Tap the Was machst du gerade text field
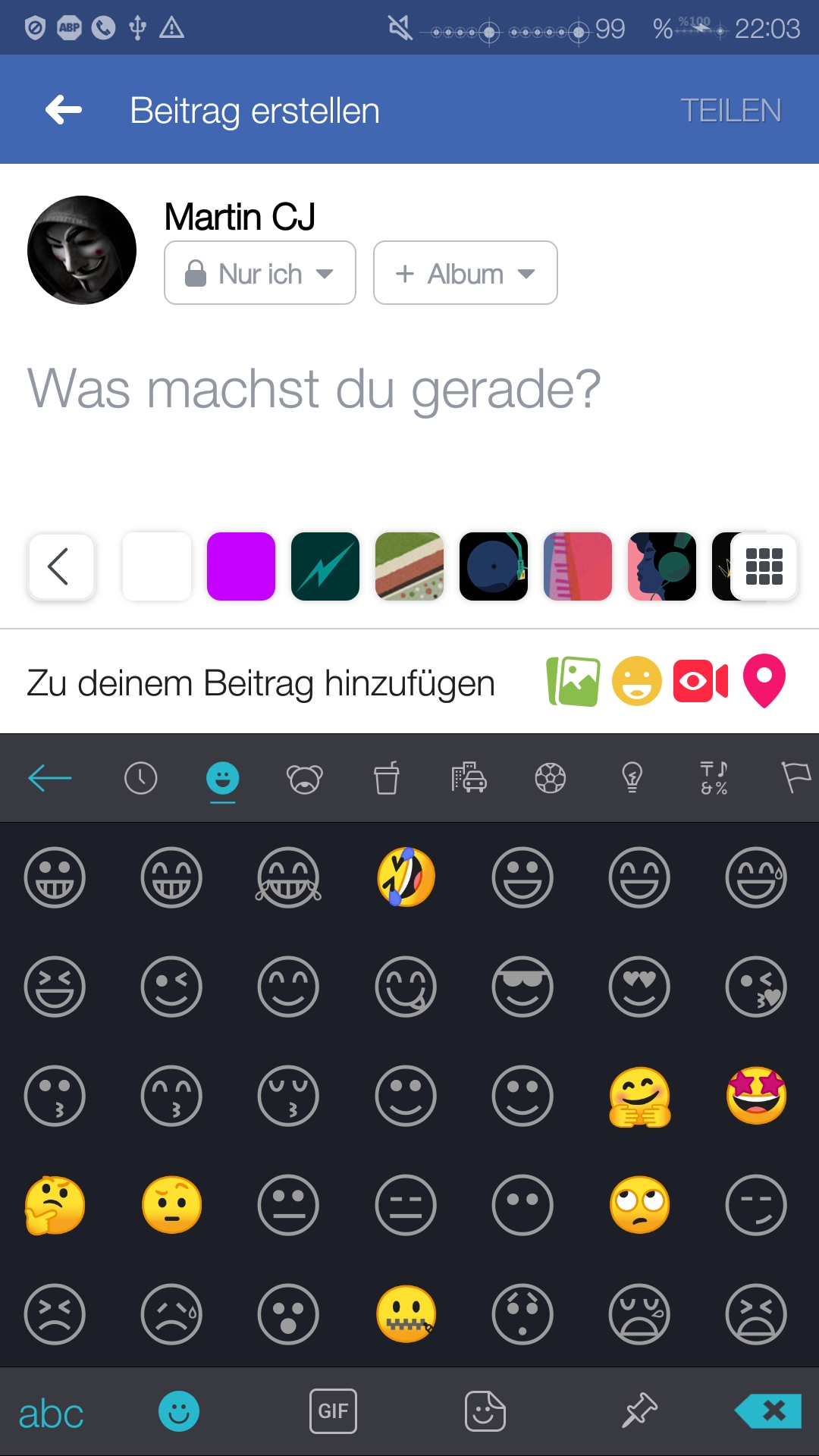Image resolution: width=819 pixels, height=1456 pixels. click(x=312, y=389)
